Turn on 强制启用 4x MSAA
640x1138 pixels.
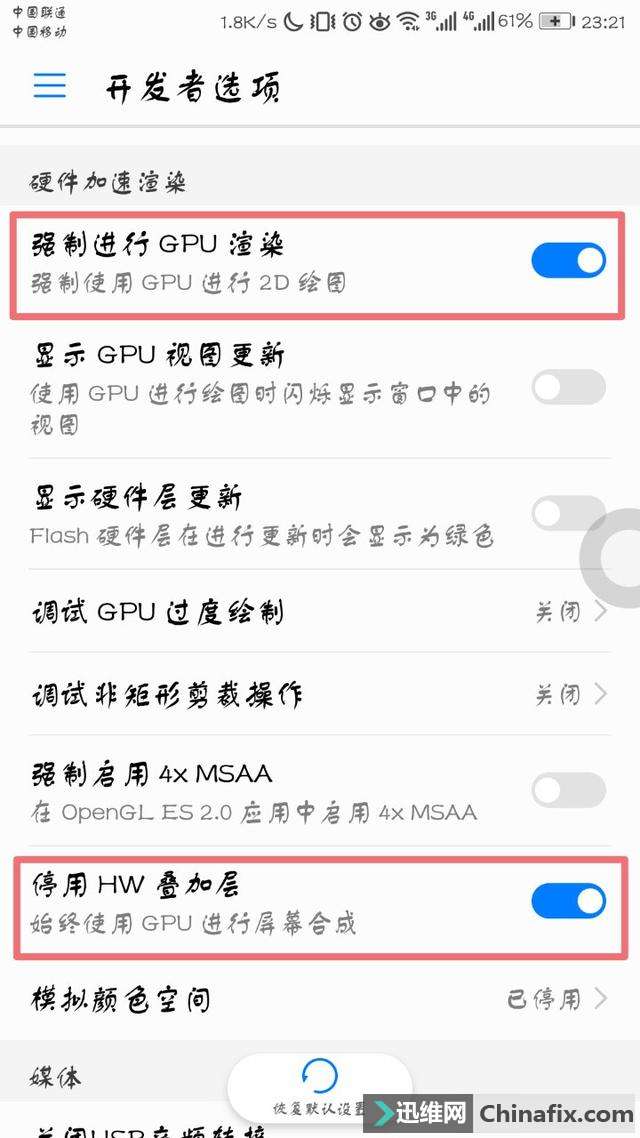point(568,790)
